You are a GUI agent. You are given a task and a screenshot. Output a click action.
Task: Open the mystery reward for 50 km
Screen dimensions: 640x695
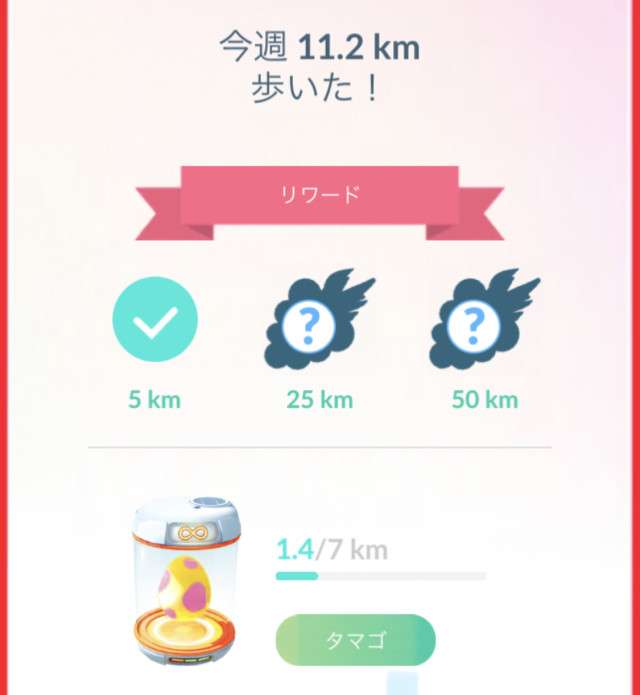(x=483, y=320)
